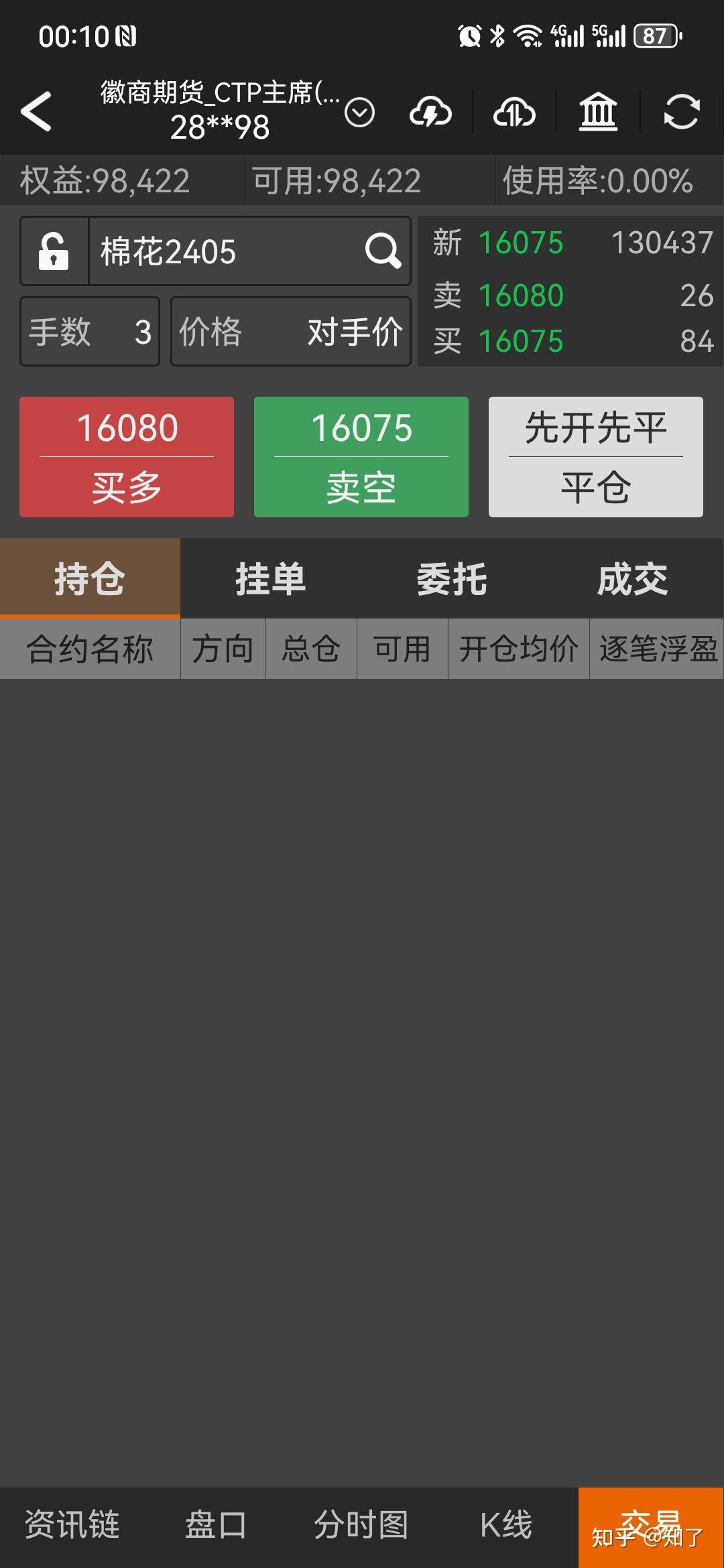Screen dimensions: 724x1568
Task: Tap the cloud data transfer icon
Action: [514, 113]
